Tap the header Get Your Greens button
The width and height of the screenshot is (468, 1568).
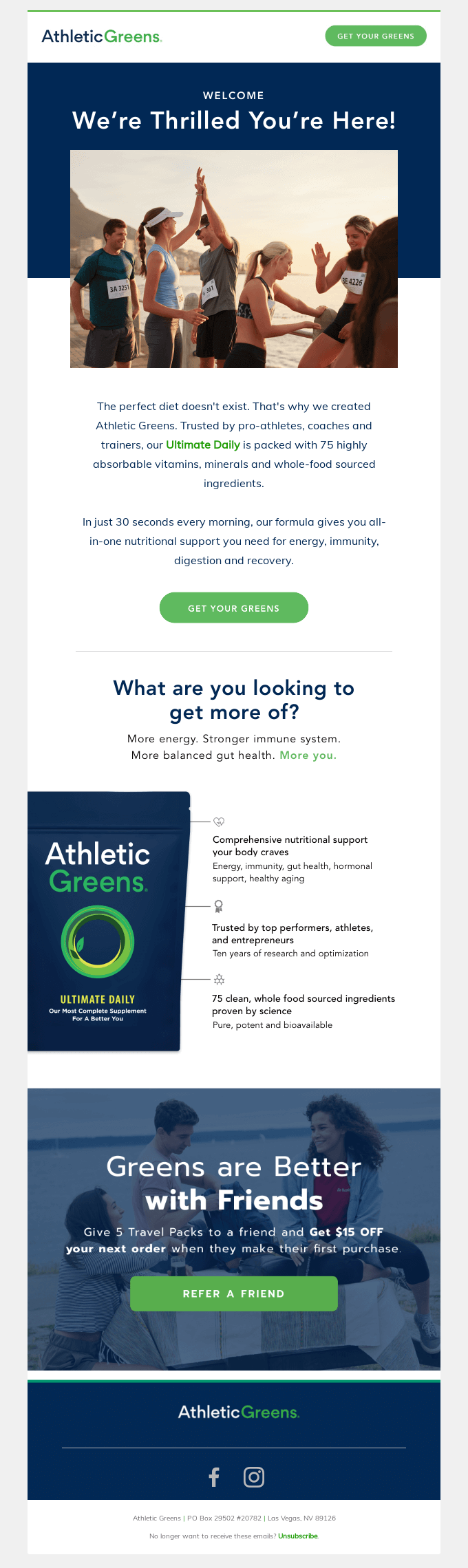[376, 36]
